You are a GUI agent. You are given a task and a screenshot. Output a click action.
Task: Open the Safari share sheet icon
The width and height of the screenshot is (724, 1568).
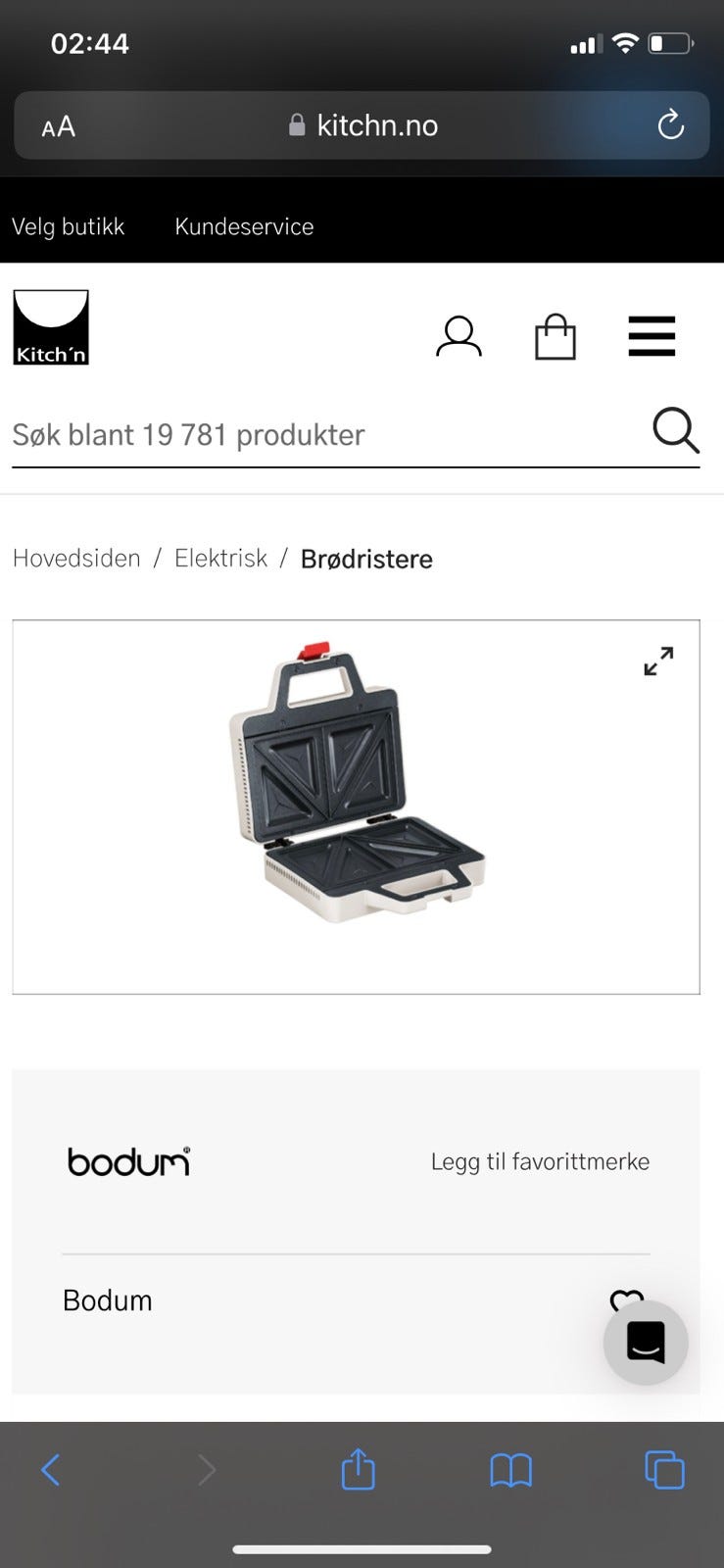coord(358,1469)
